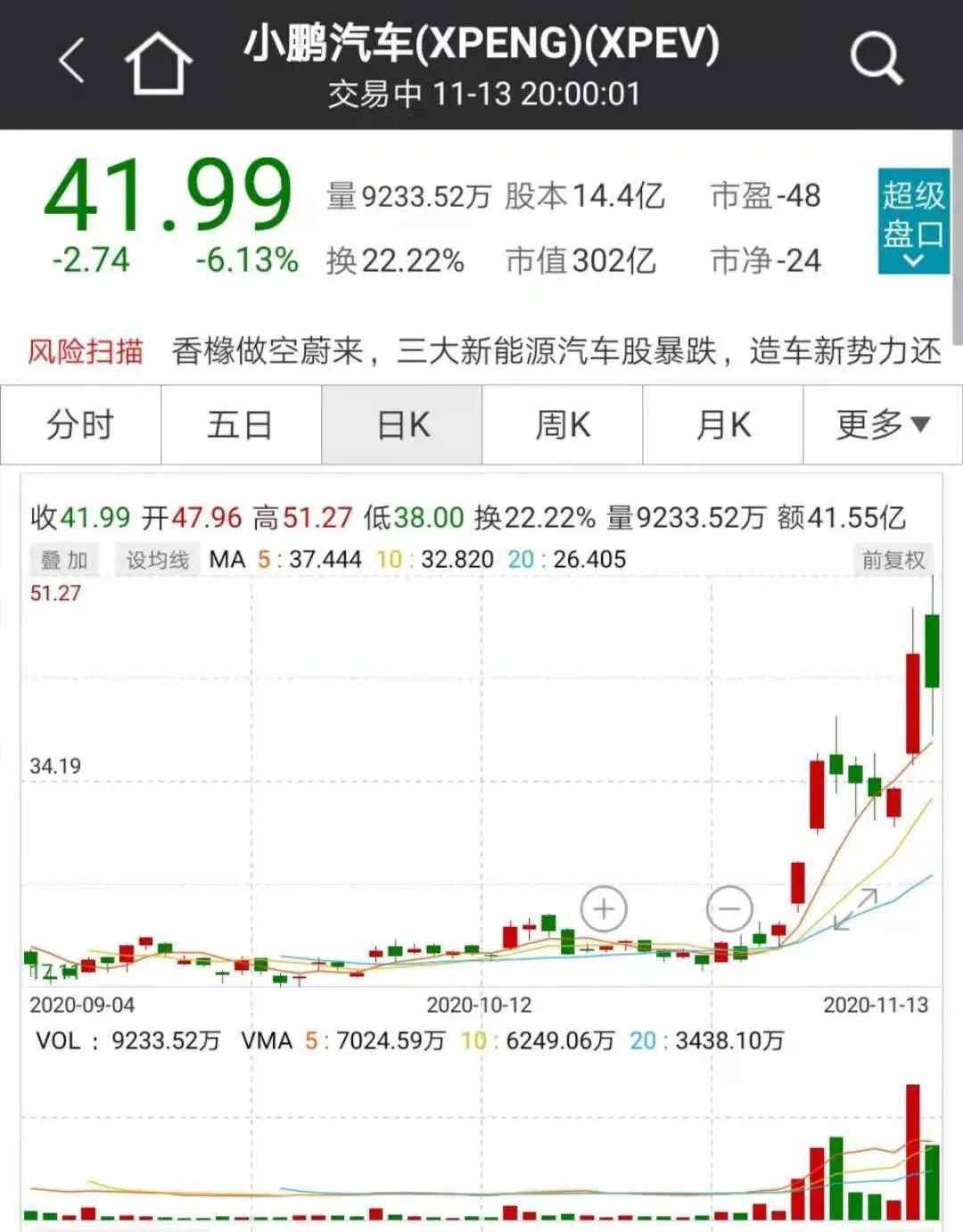Expand the 超级盘口 panel
Screen dimensions: 963x1232
click(913, 220)
